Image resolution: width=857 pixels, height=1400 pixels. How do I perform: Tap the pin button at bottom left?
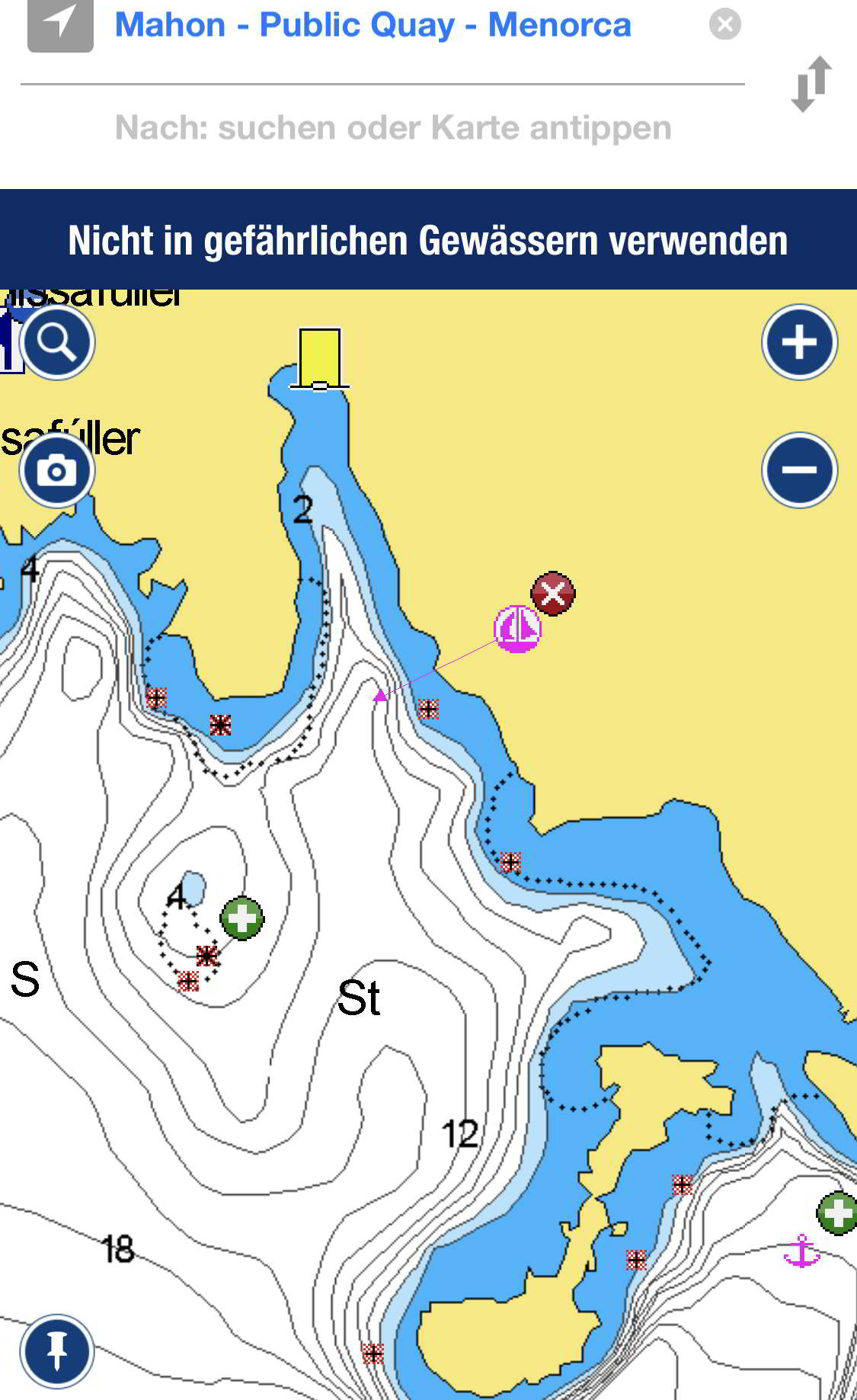point(57,1351)
